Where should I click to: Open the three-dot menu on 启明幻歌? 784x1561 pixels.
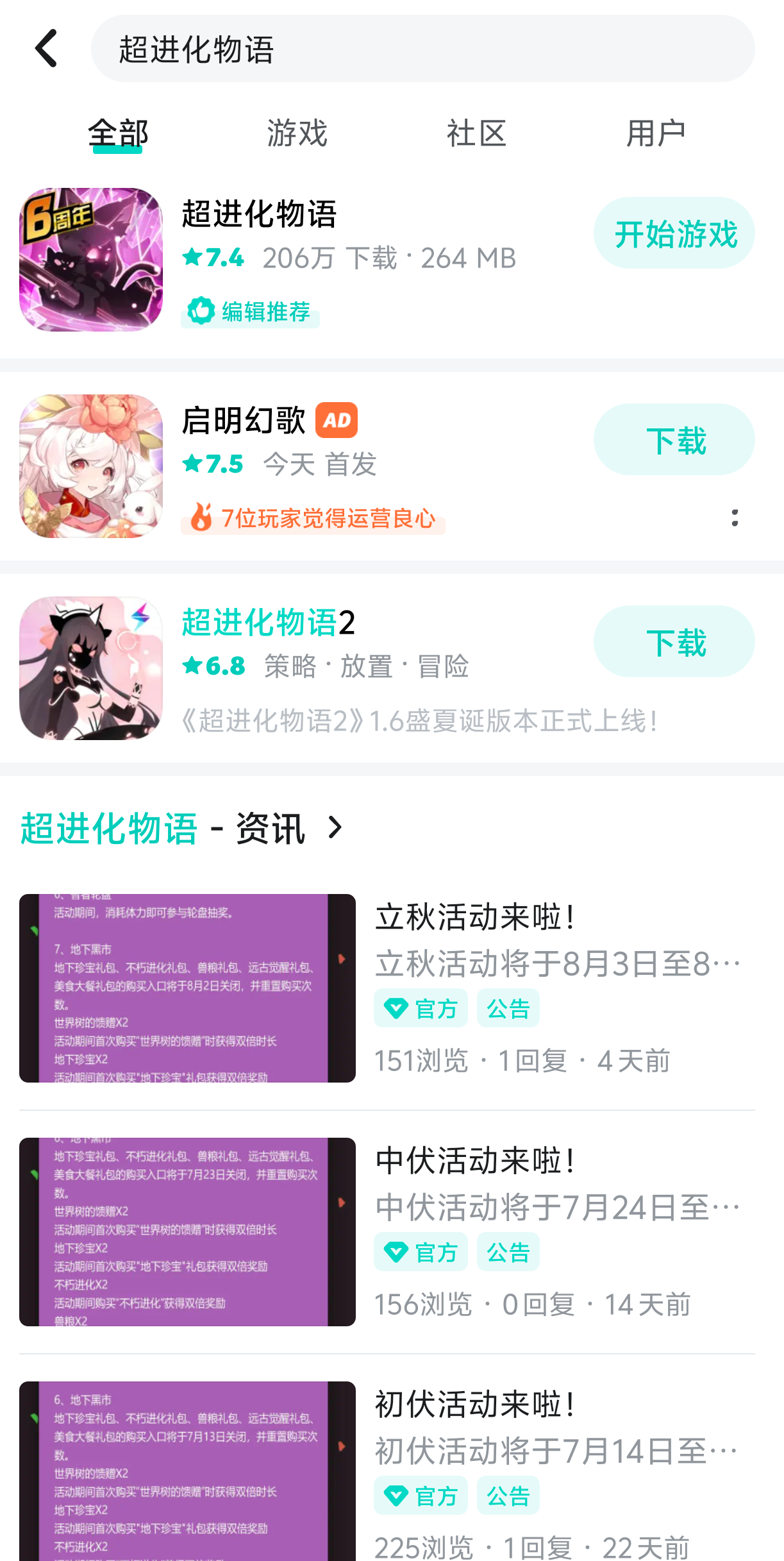click(x=735, y=518)
